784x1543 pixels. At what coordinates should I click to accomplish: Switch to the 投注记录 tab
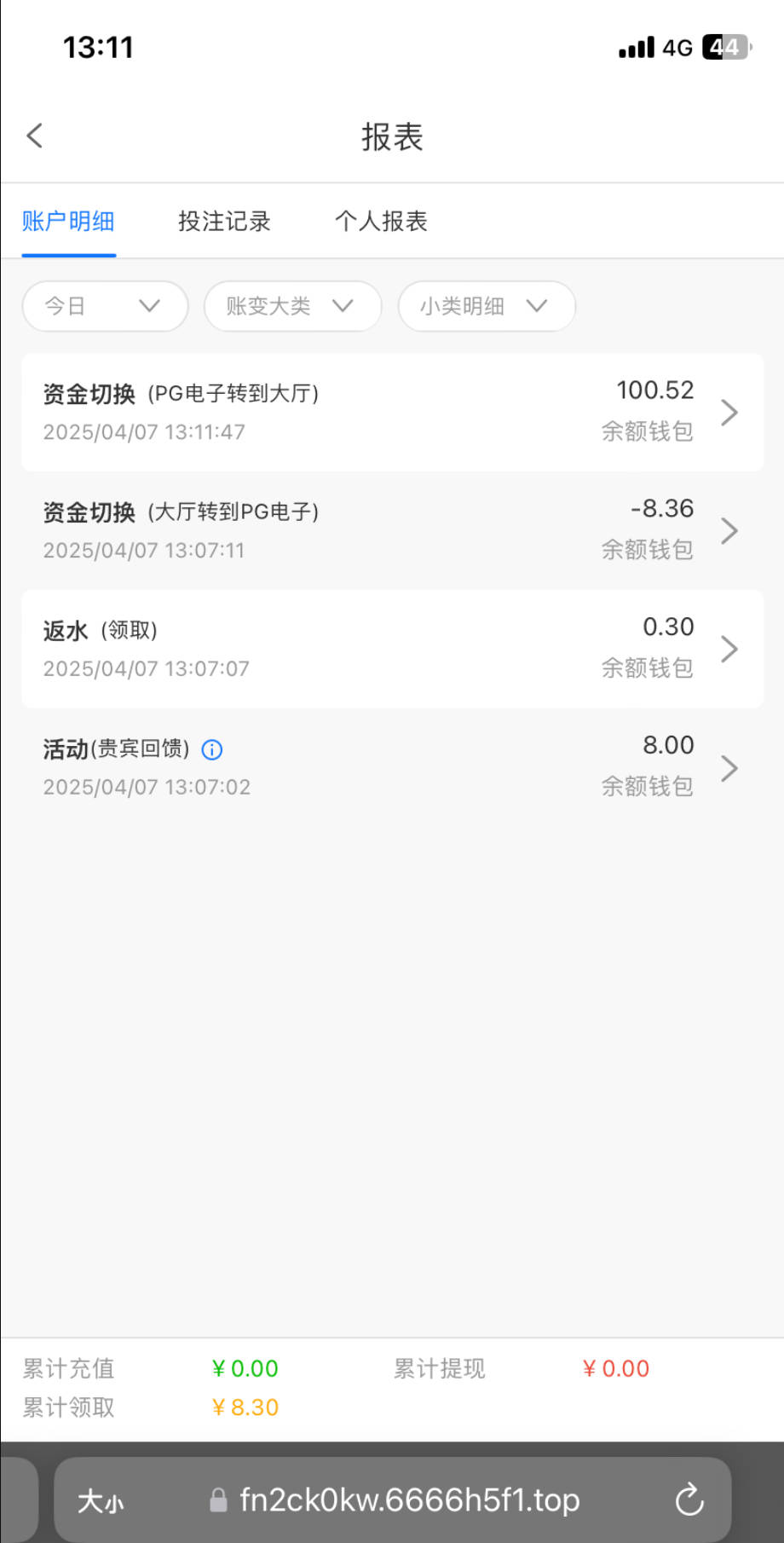[224, 222]
